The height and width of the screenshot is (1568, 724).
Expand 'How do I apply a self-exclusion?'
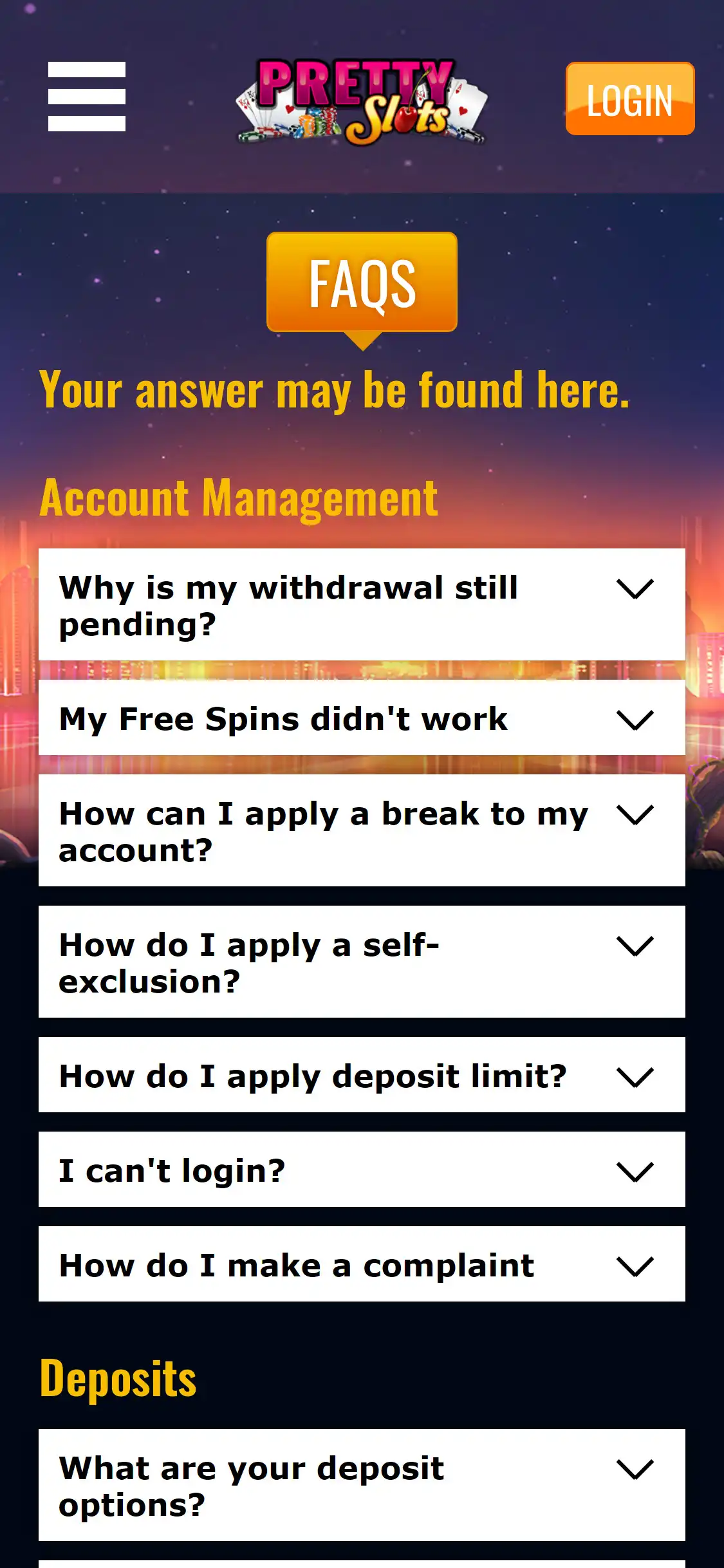tap(362, 962)
